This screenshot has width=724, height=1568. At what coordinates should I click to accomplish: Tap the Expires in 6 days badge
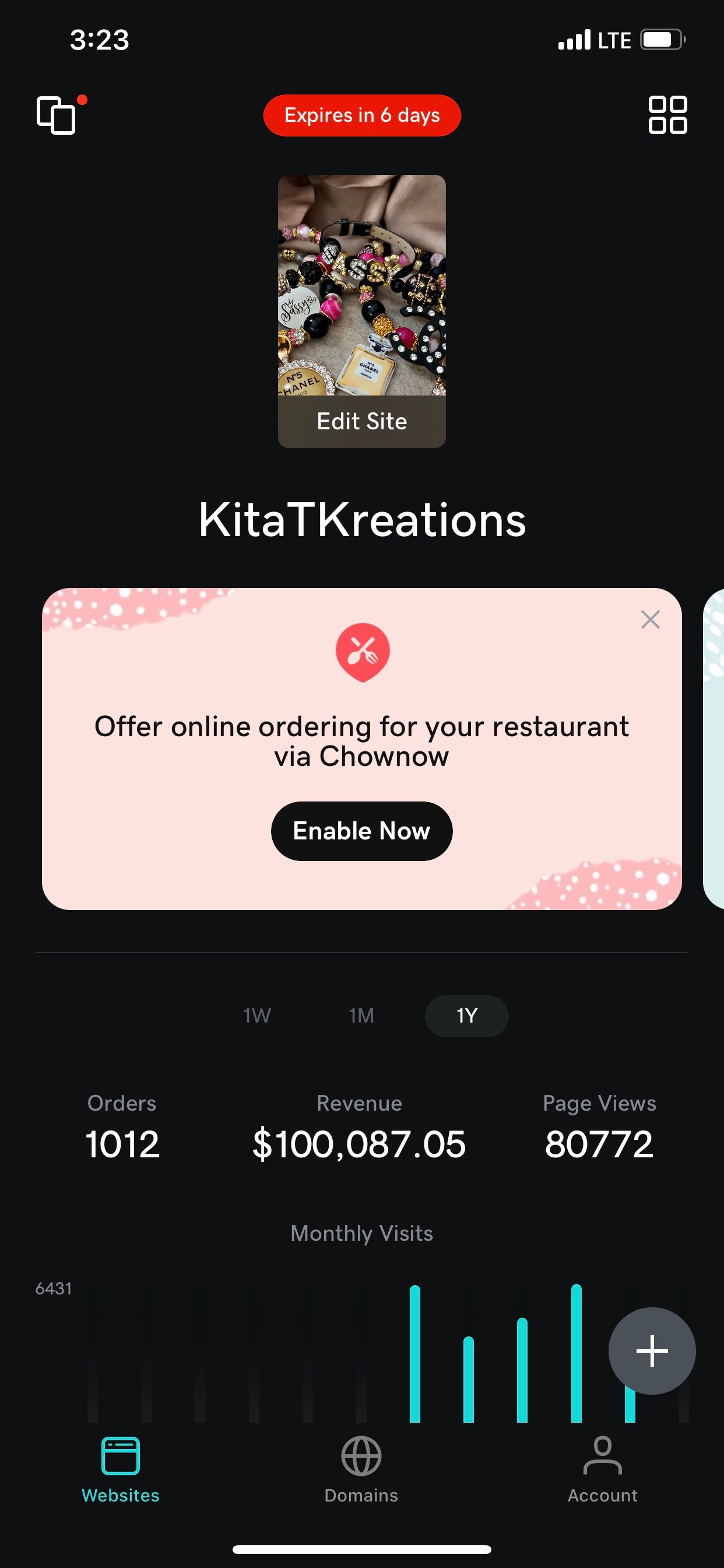361,115
